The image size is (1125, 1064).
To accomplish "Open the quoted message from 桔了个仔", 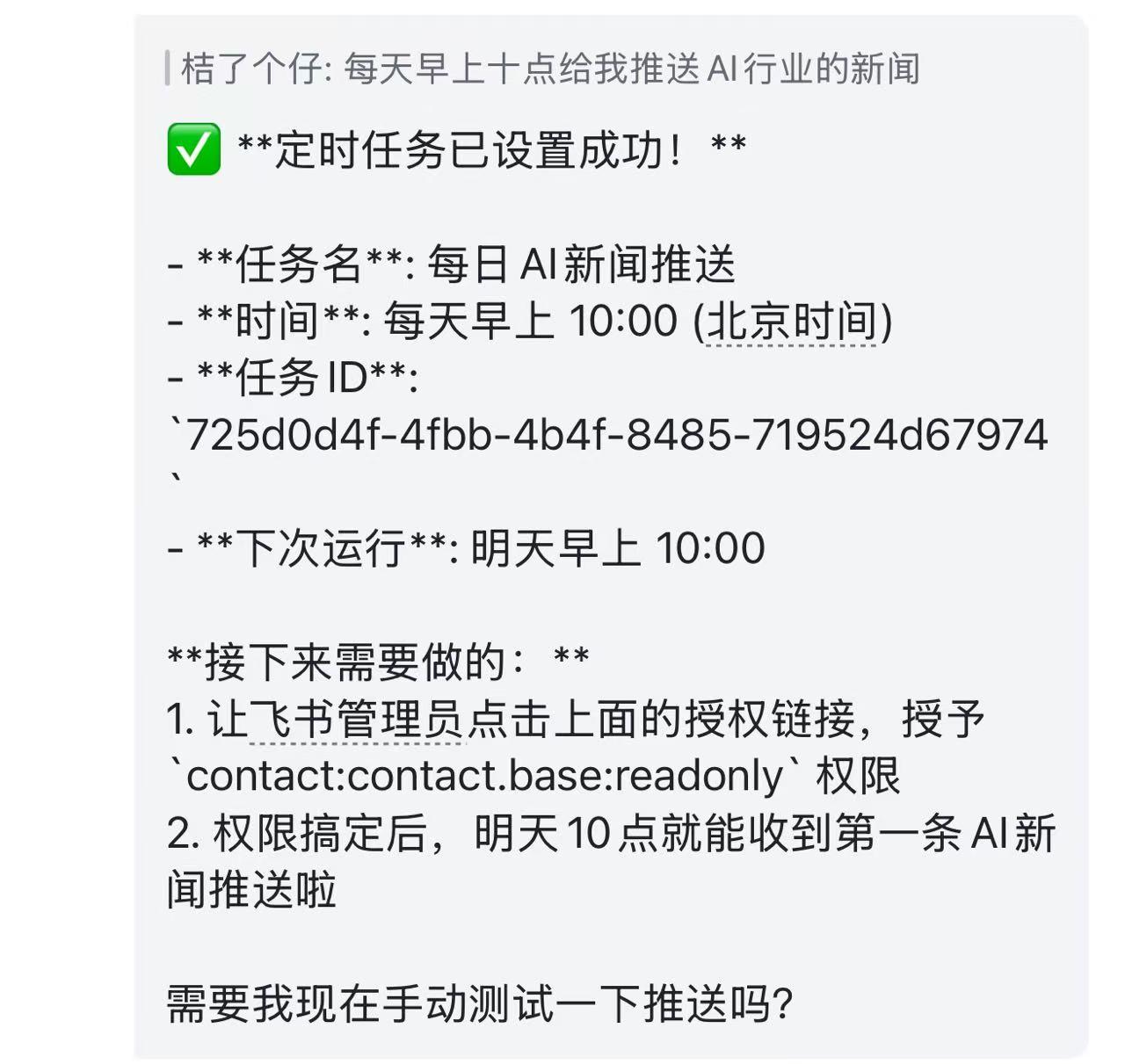I will pos(549,69).
